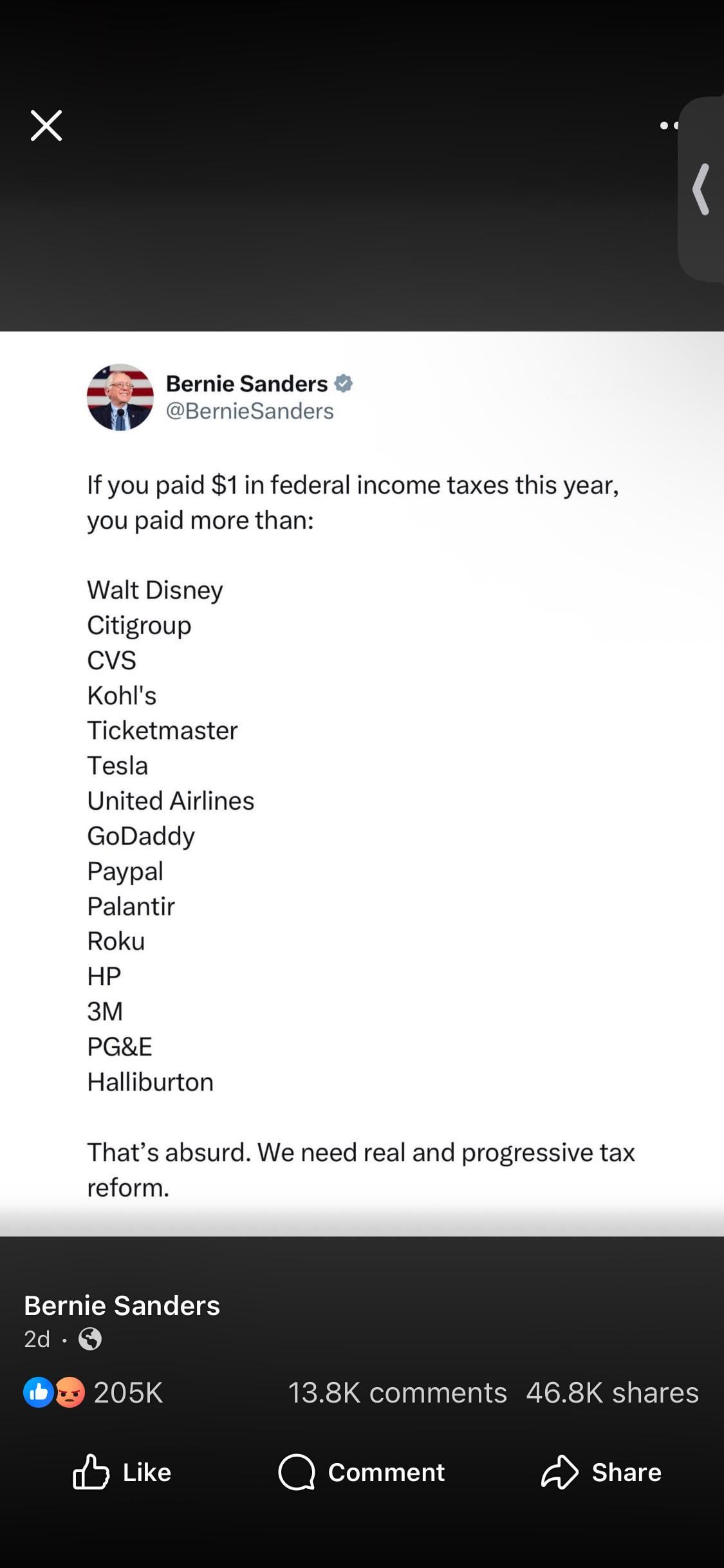Open Bernie Sanders' profile name below the image

122,1305
